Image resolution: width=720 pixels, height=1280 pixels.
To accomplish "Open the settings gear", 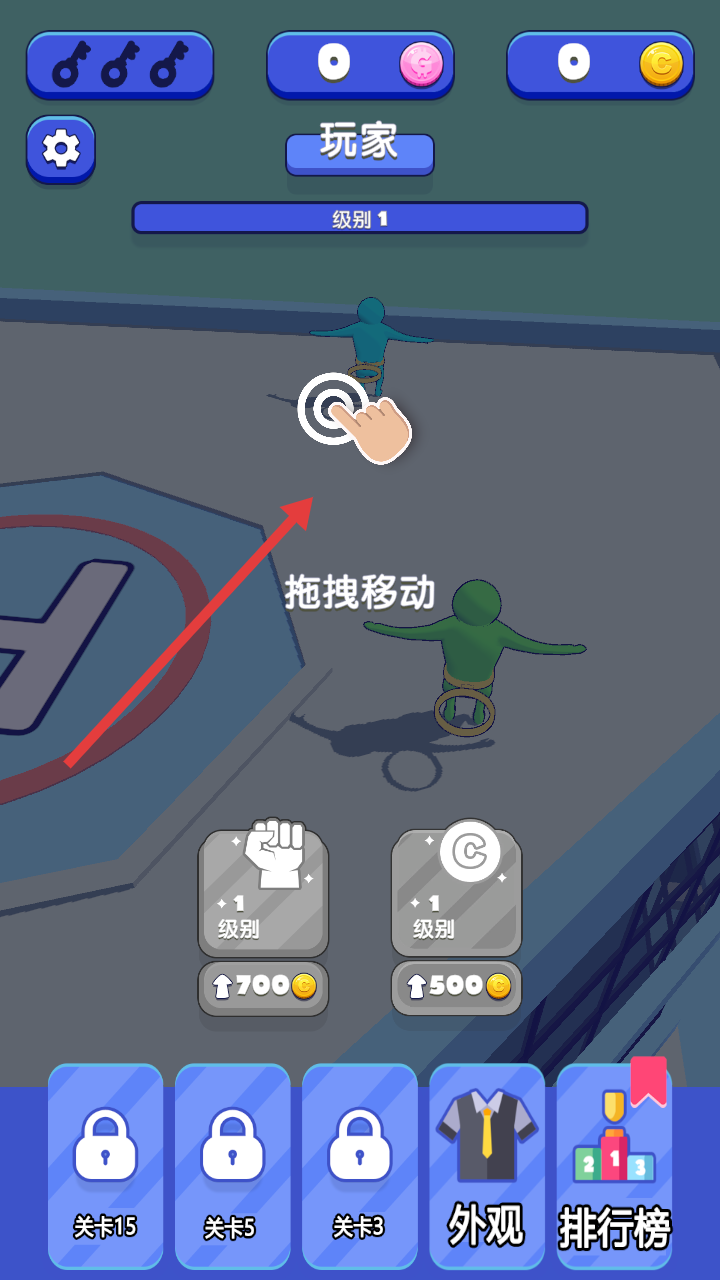I will click(x=61, y=149).
